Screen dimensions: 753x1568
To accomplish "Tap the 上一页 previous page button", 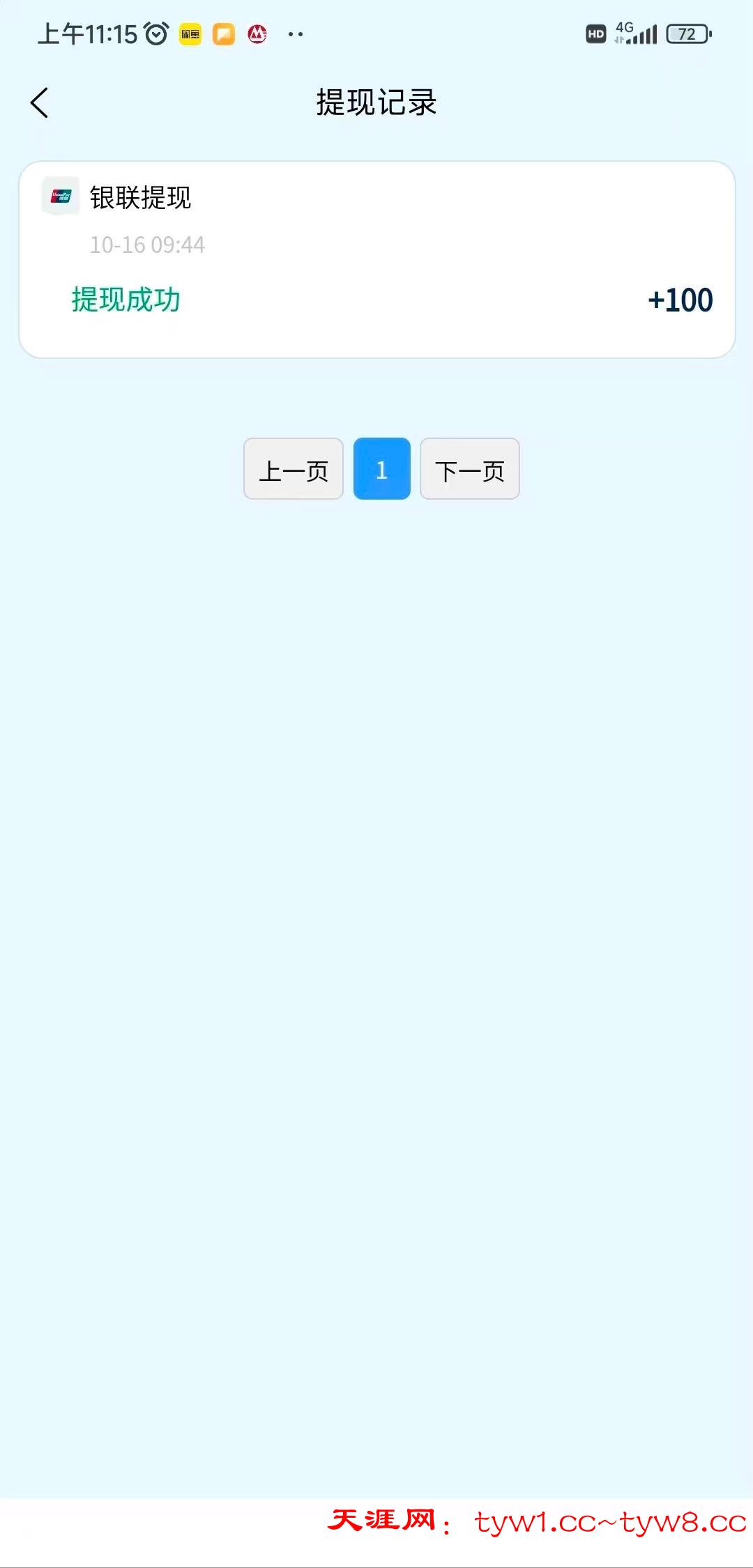I will pos(294,469).
